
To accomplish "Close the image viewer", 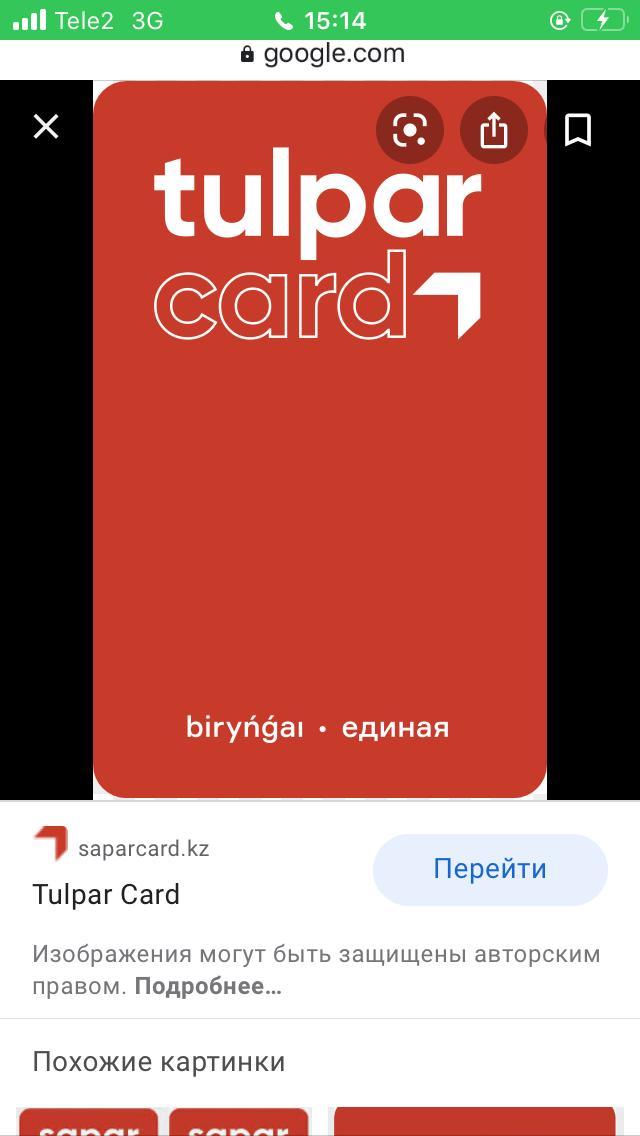I will click(x=46, y=127).
